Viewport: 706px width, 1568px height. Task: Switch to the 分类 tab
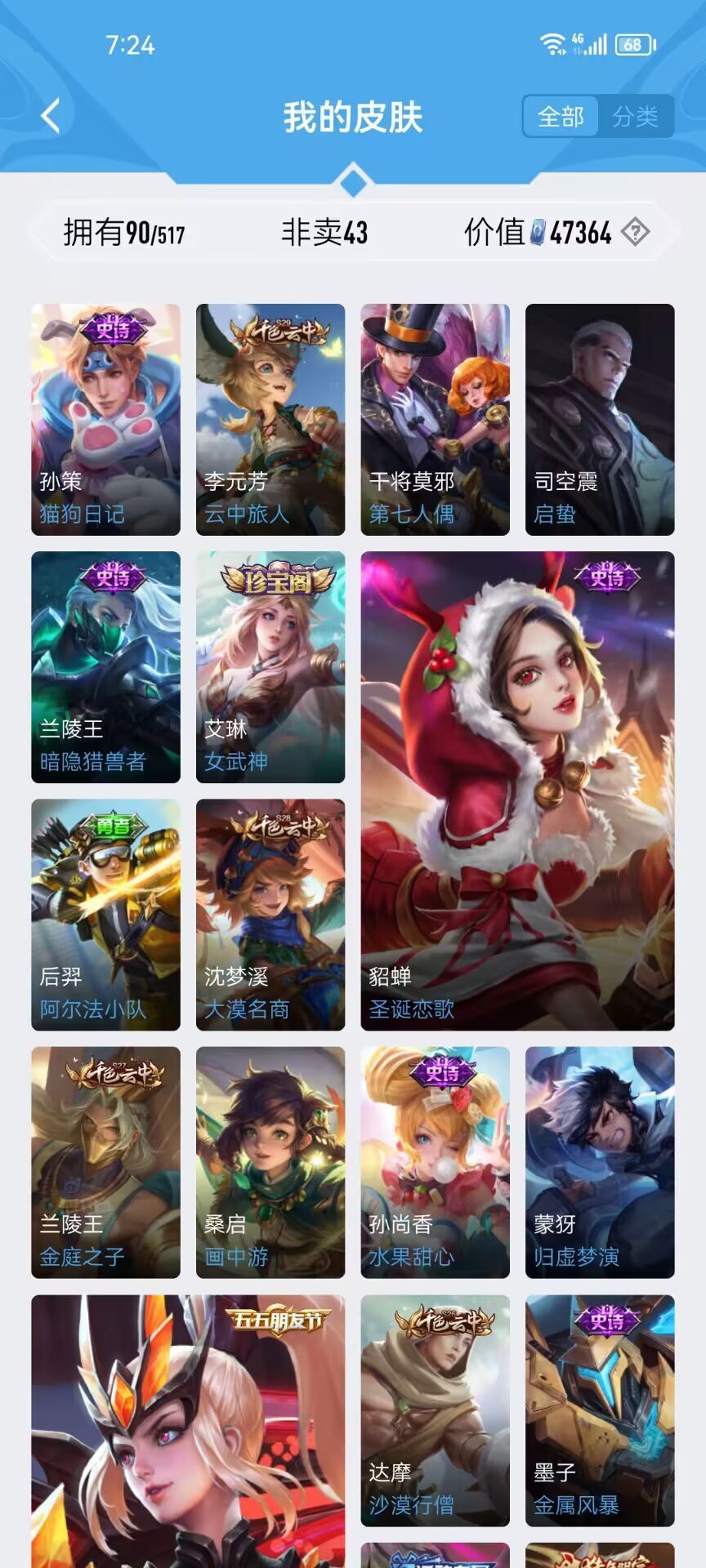pyautogui.click(x=635, y=117)
